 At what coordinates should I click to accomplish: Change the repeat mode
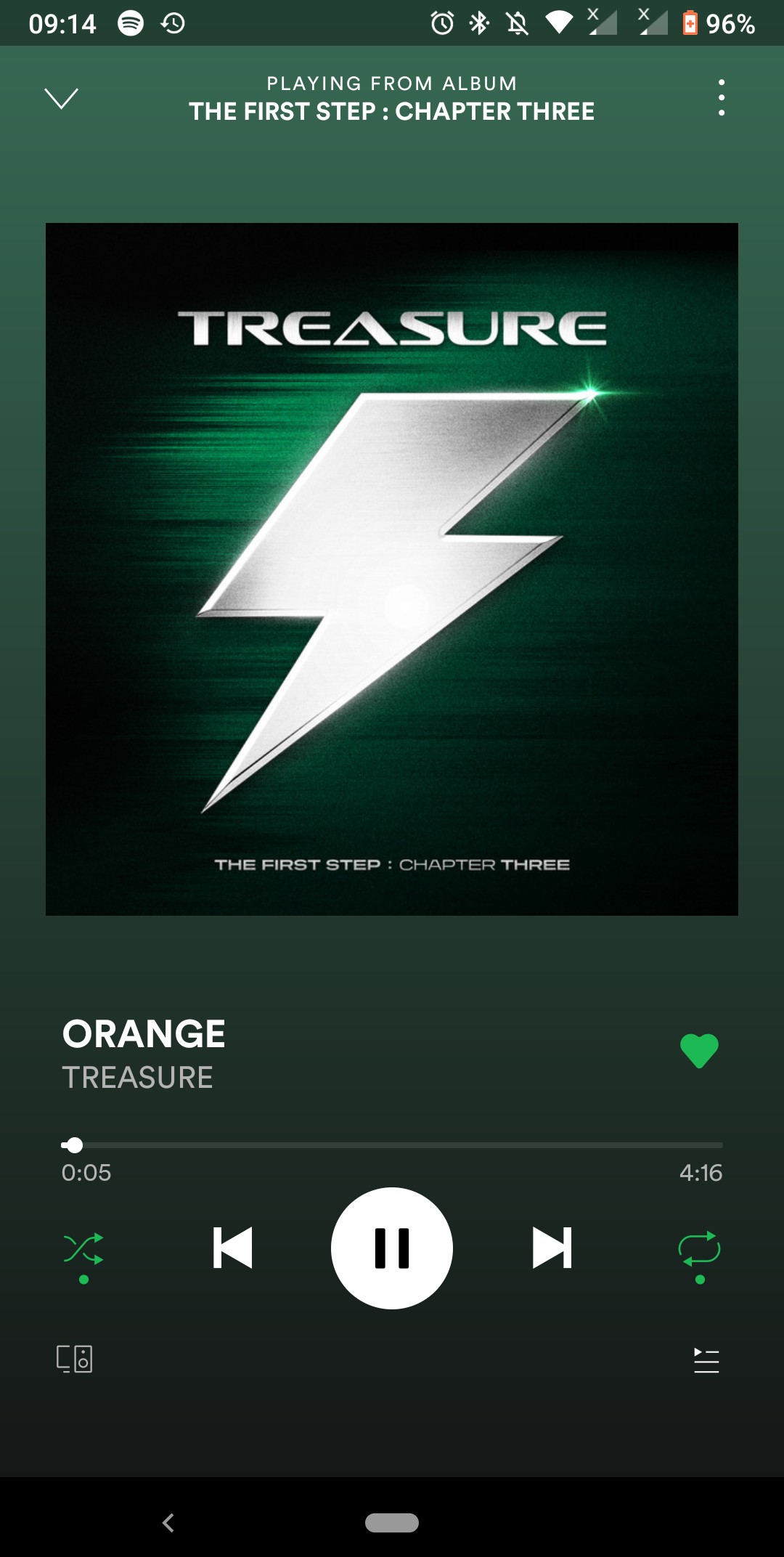(699, 1249)
